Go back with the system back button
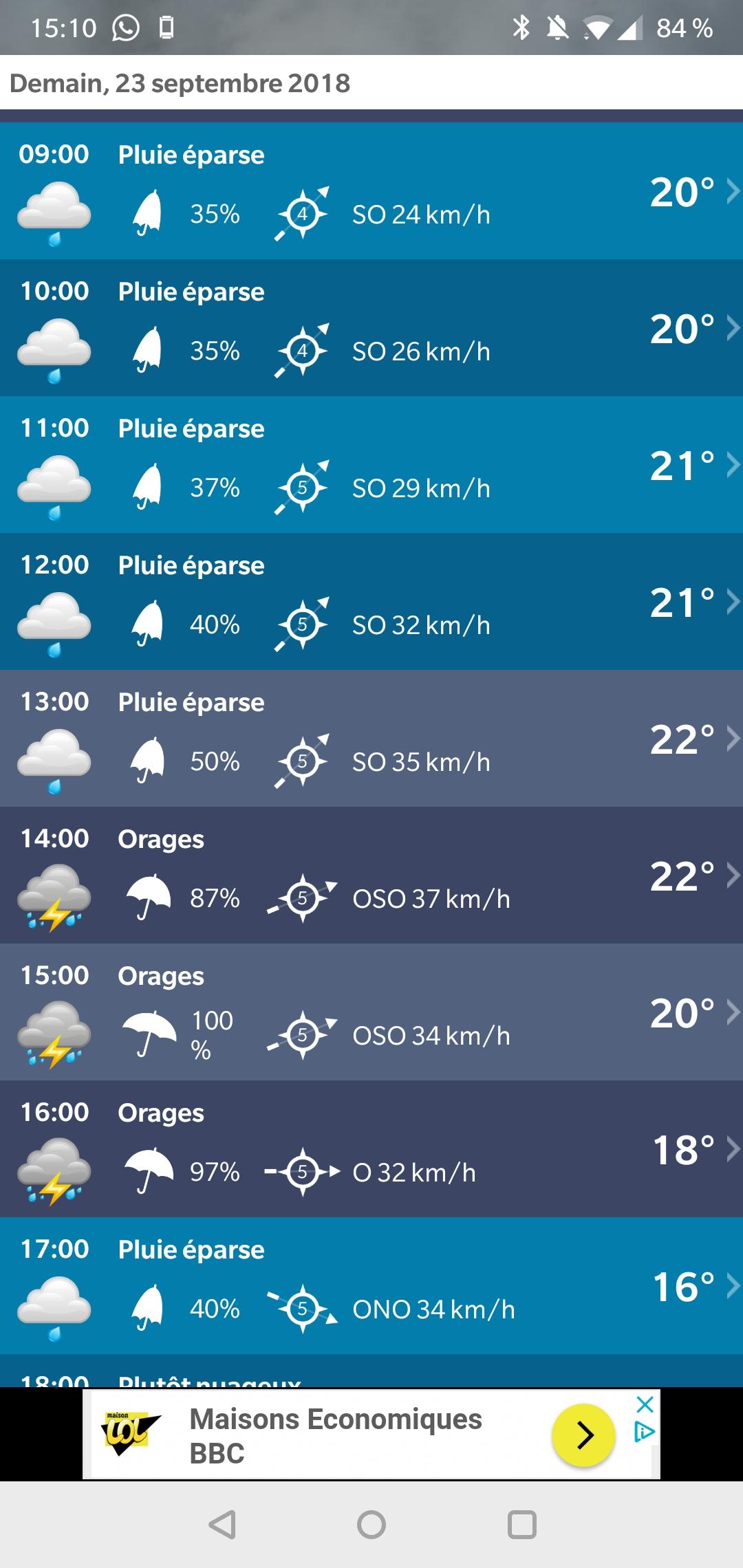 (x=222, y=1525)
